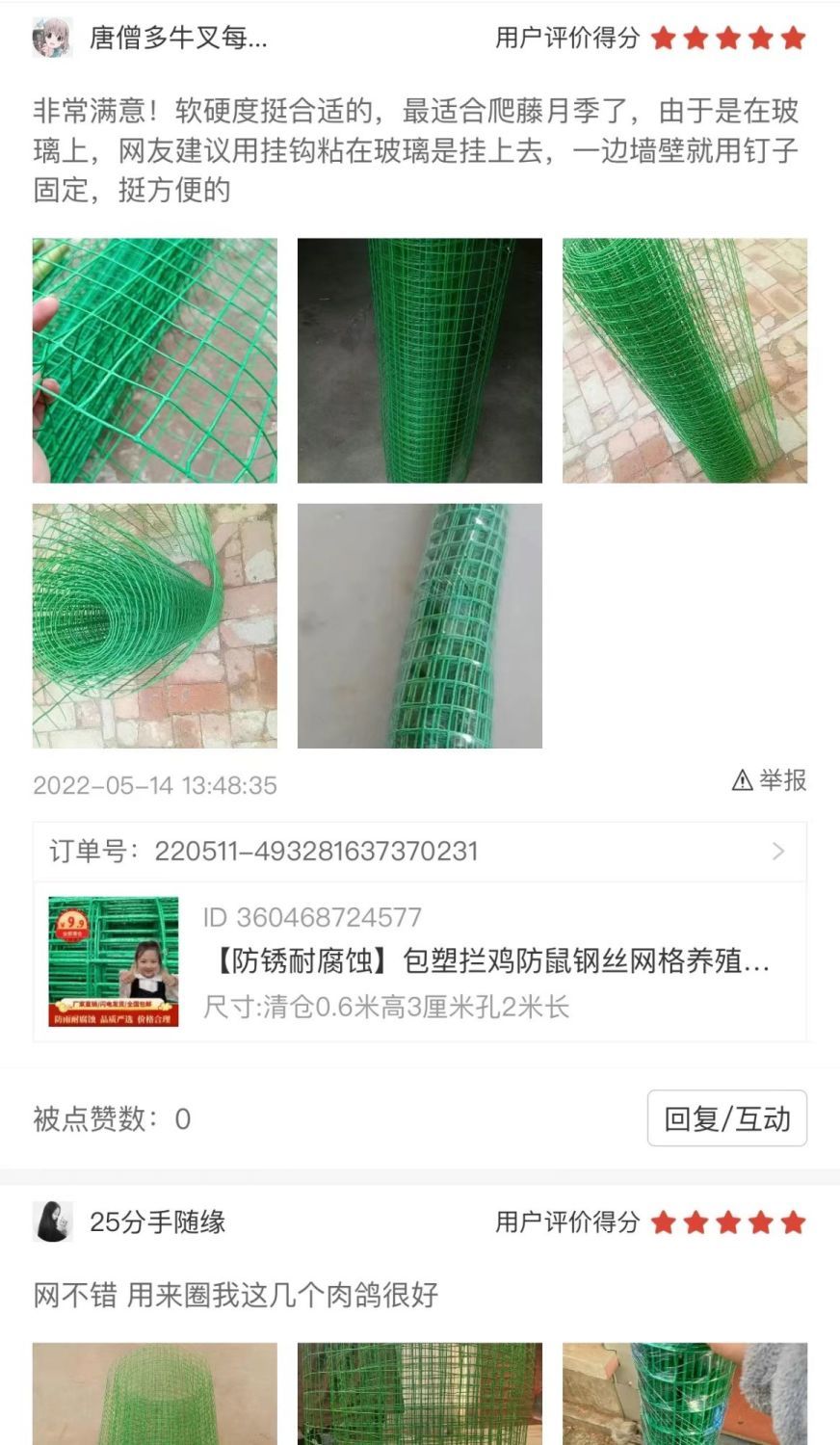The height and width of the screenshot is (1445, 840).
Task: Report this review via 举报
Action: (x=769, y=780)
